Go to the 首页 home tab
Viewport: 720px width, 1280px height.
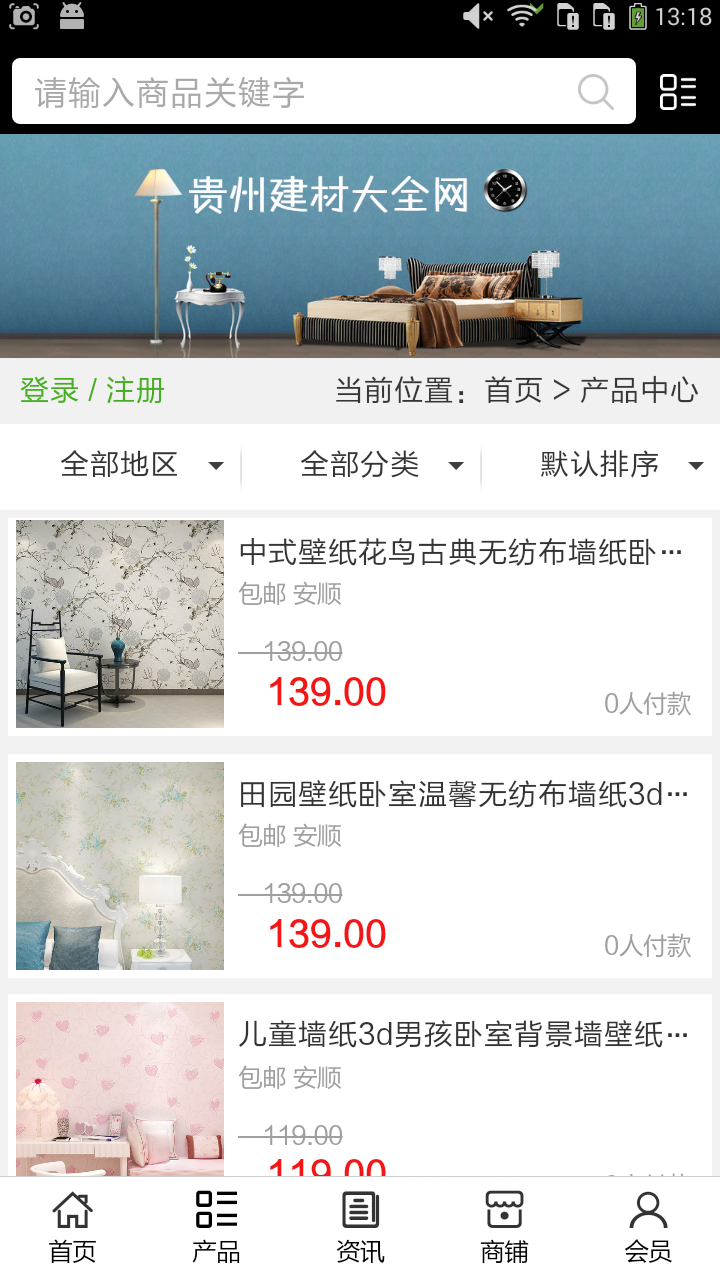pos(73,1227)
